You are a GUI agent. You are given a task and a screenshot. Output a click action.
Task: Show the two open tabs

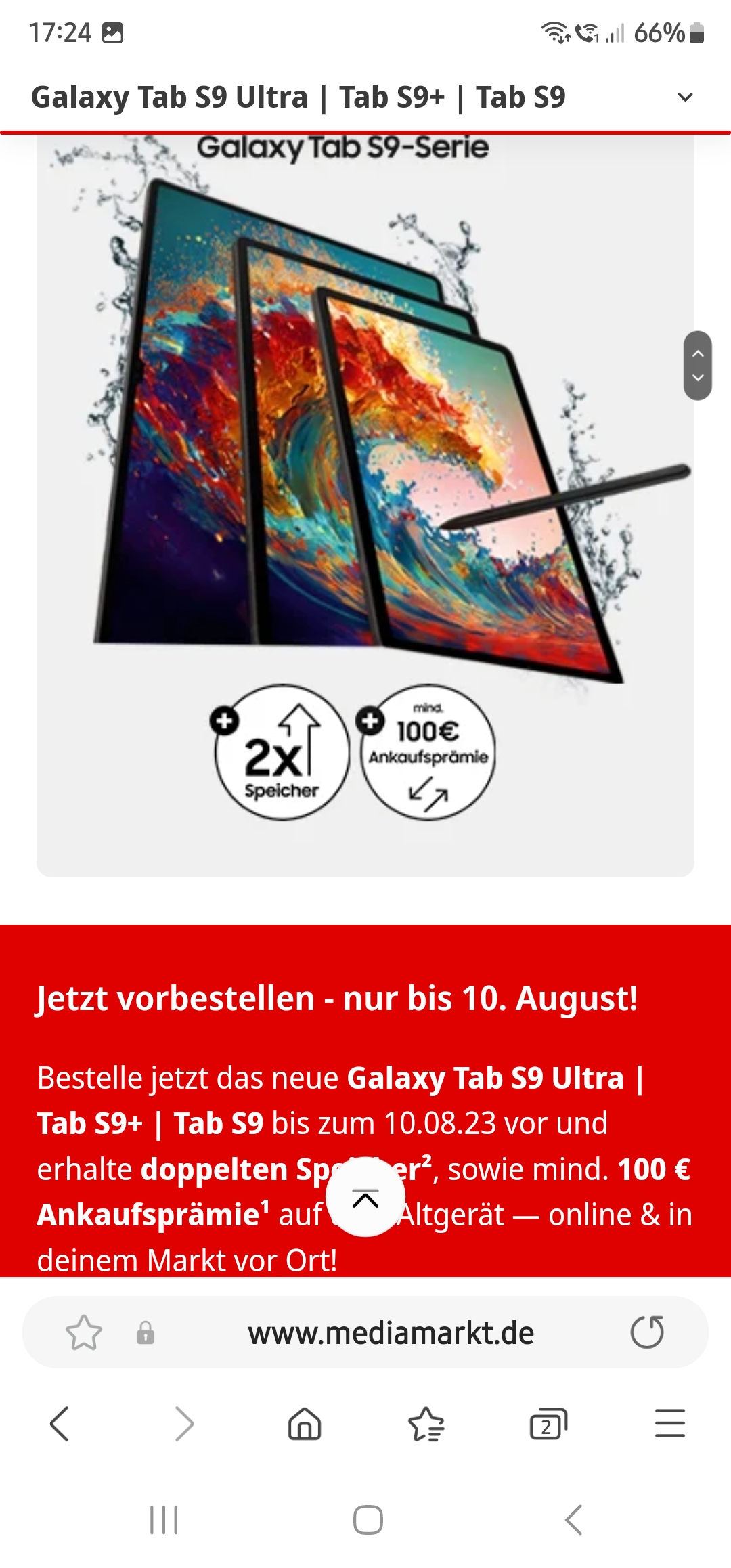pos(548,1423)
